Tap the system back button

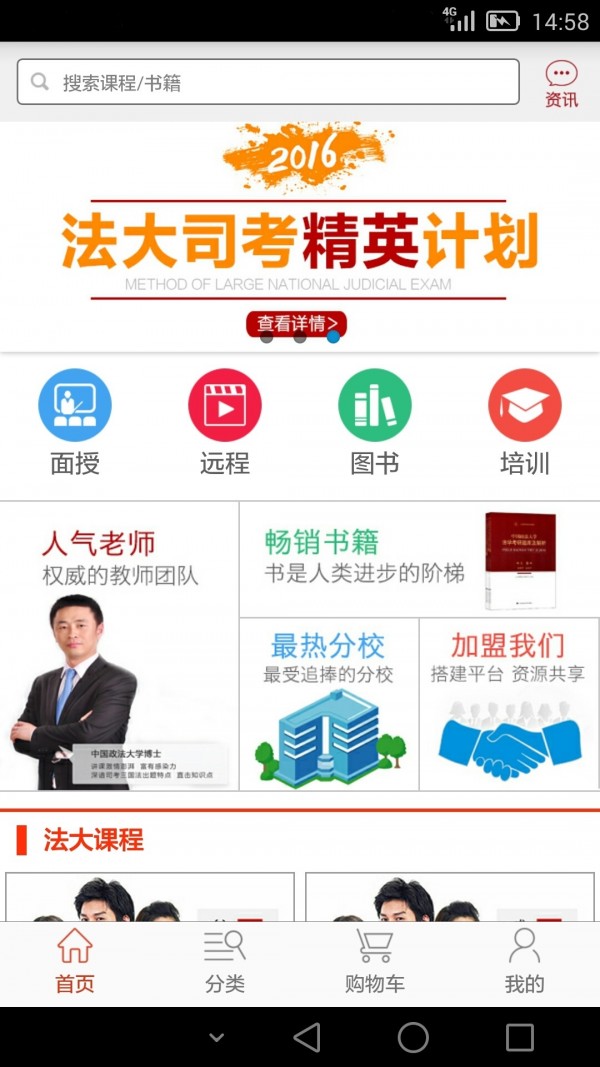point(307,1037)
